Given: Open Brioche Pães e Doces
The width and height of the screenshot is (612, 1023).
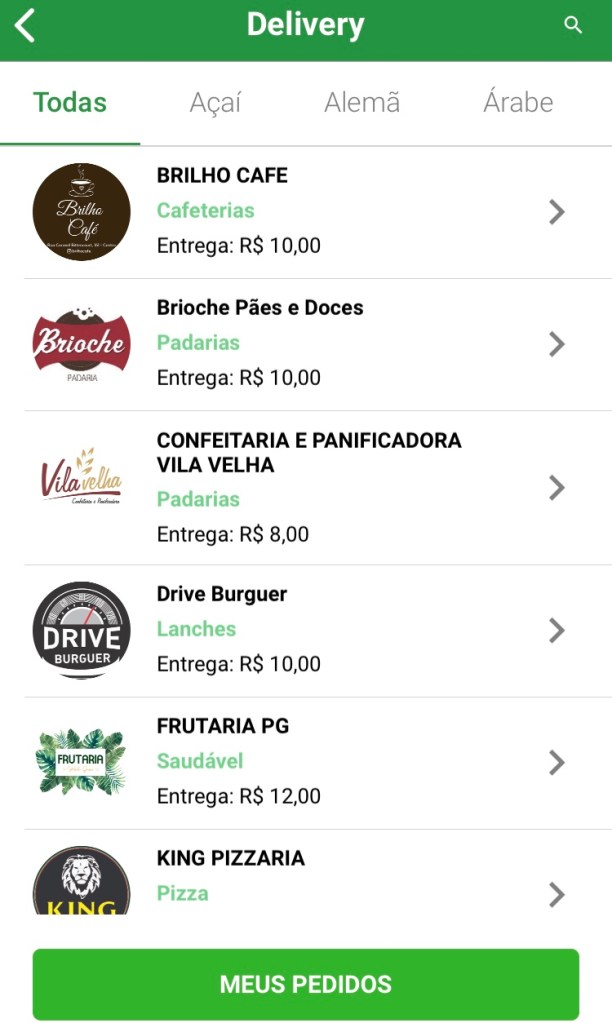Looking at the screenshot, I should (306, 344).
